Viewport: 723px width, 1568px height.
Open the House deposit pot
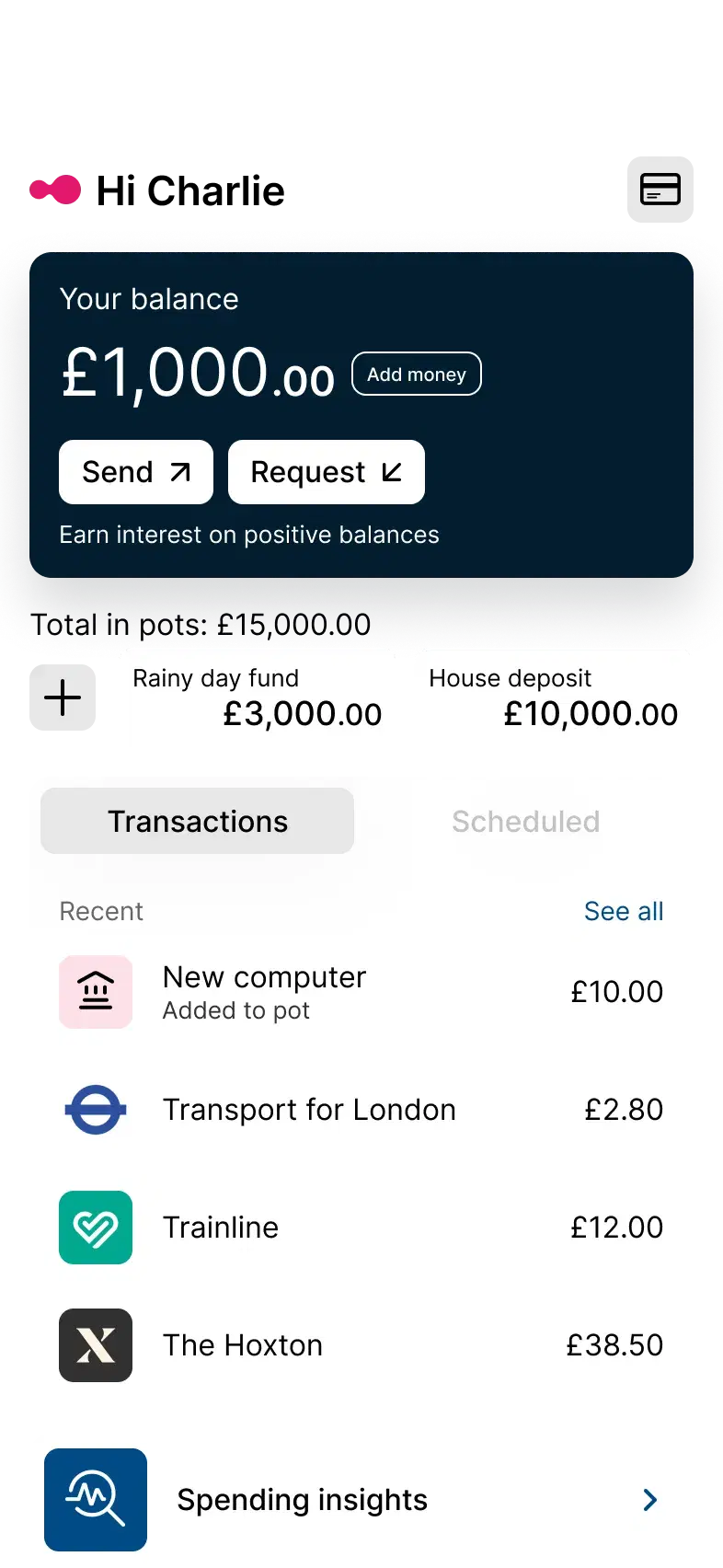coord(555,698)
